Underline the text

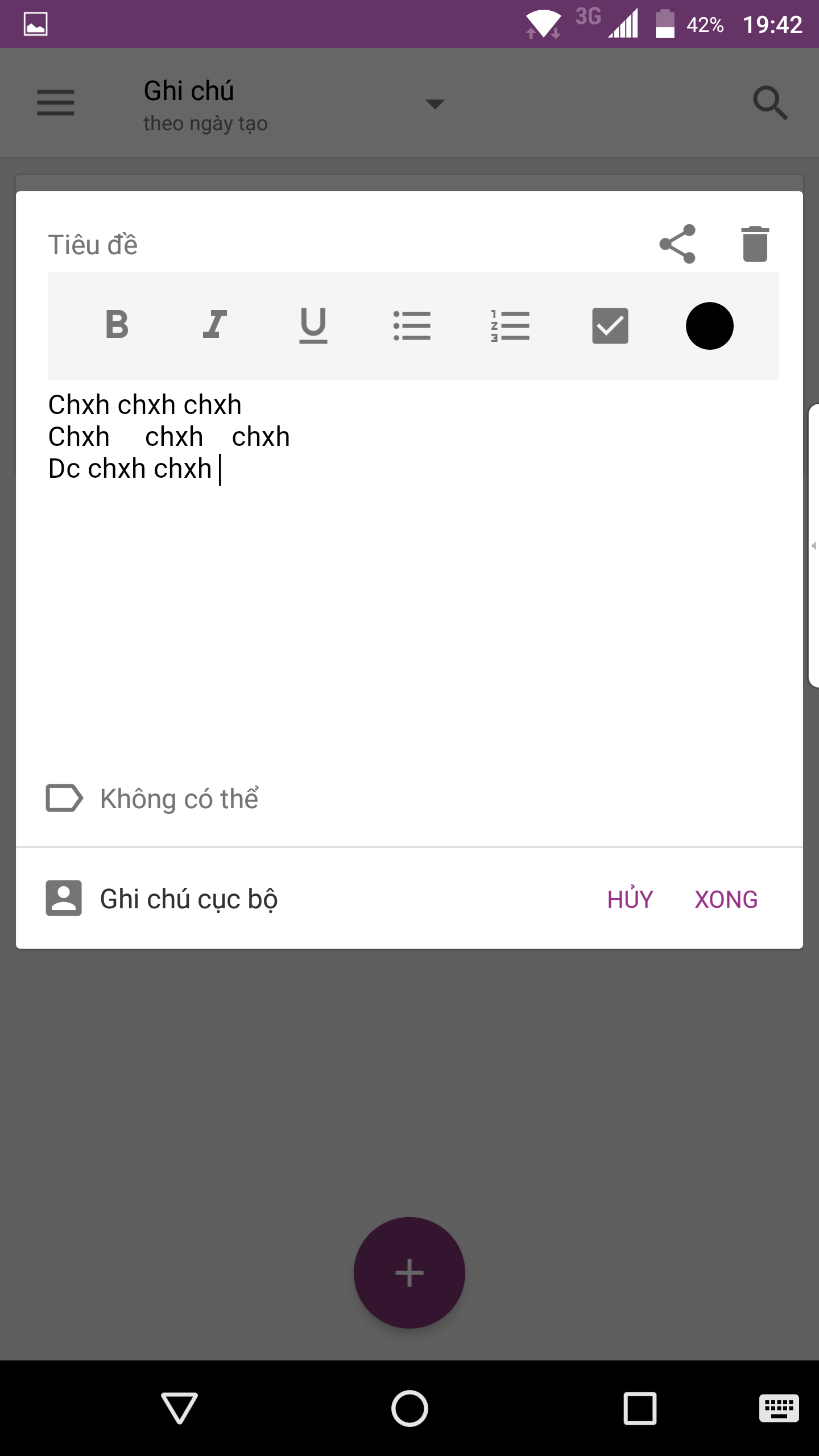point(313,325)
